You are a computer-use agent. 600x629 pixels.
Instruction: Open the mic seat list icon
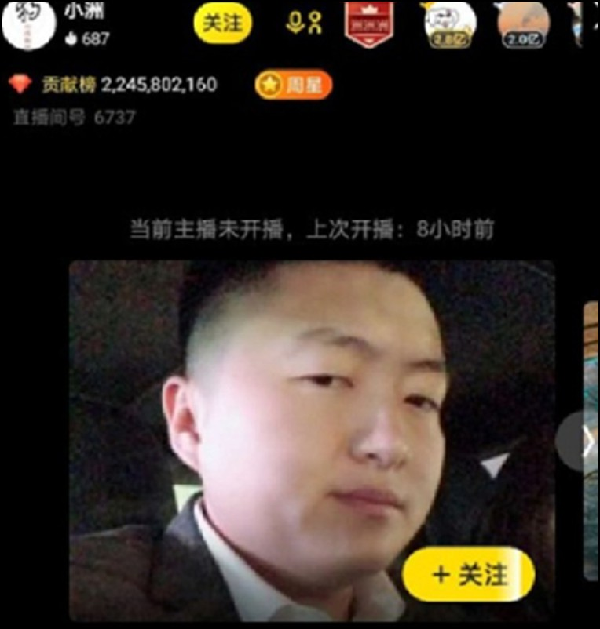coord(303,22)
